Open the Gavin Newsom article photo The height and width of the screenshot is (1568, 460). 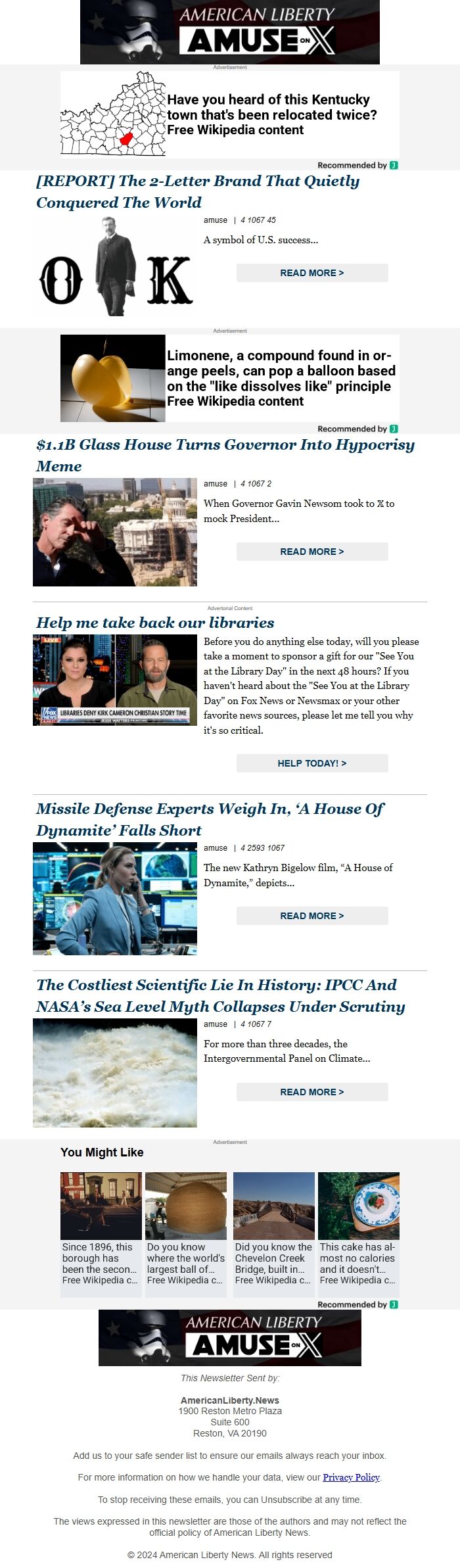[115, 532]
